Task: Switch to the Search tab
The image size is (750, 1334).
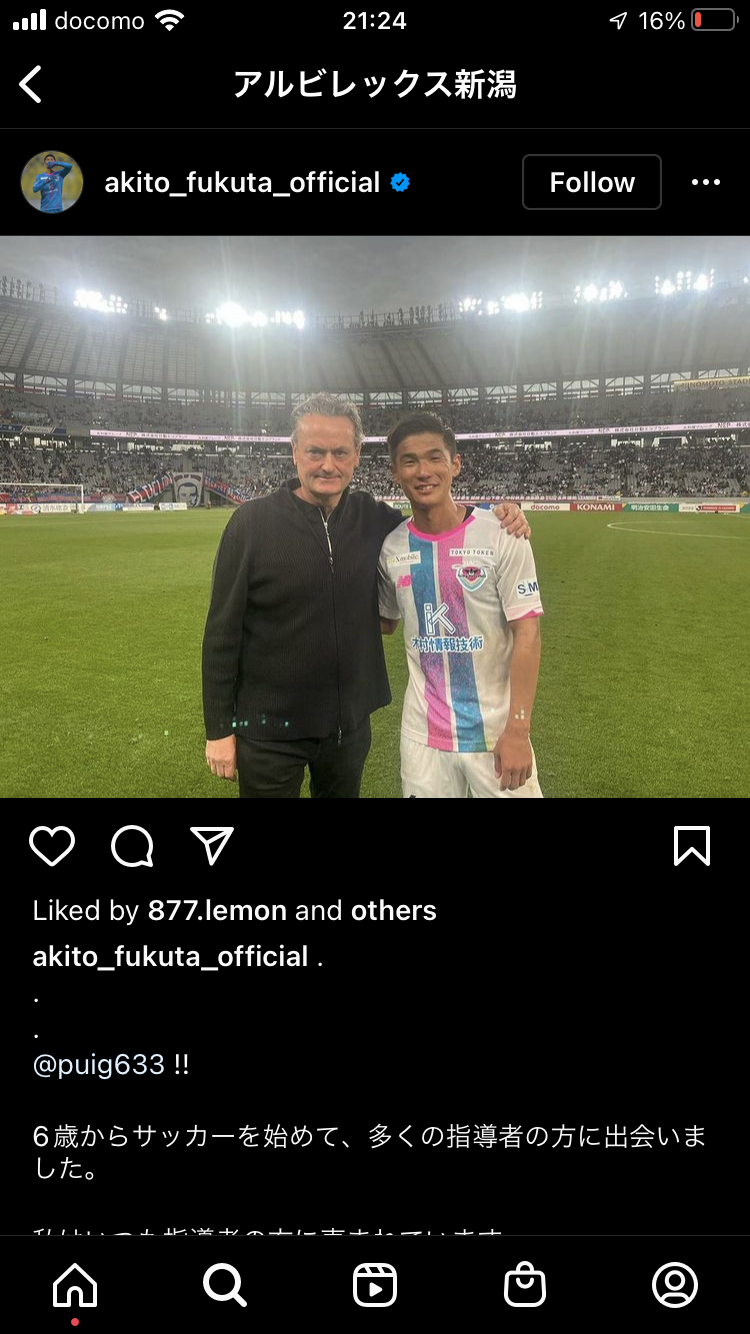Action: pyautogui.click(x=225, y=1285)
